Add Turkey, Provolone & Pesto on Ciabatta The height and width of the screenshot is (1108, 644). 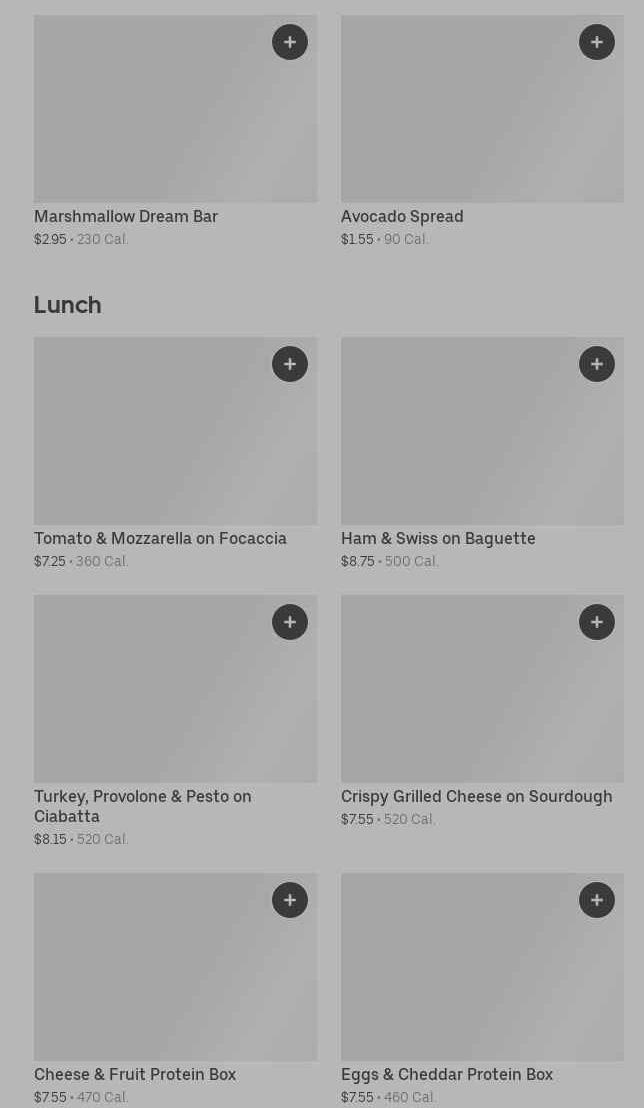click(x=290, y=622)
